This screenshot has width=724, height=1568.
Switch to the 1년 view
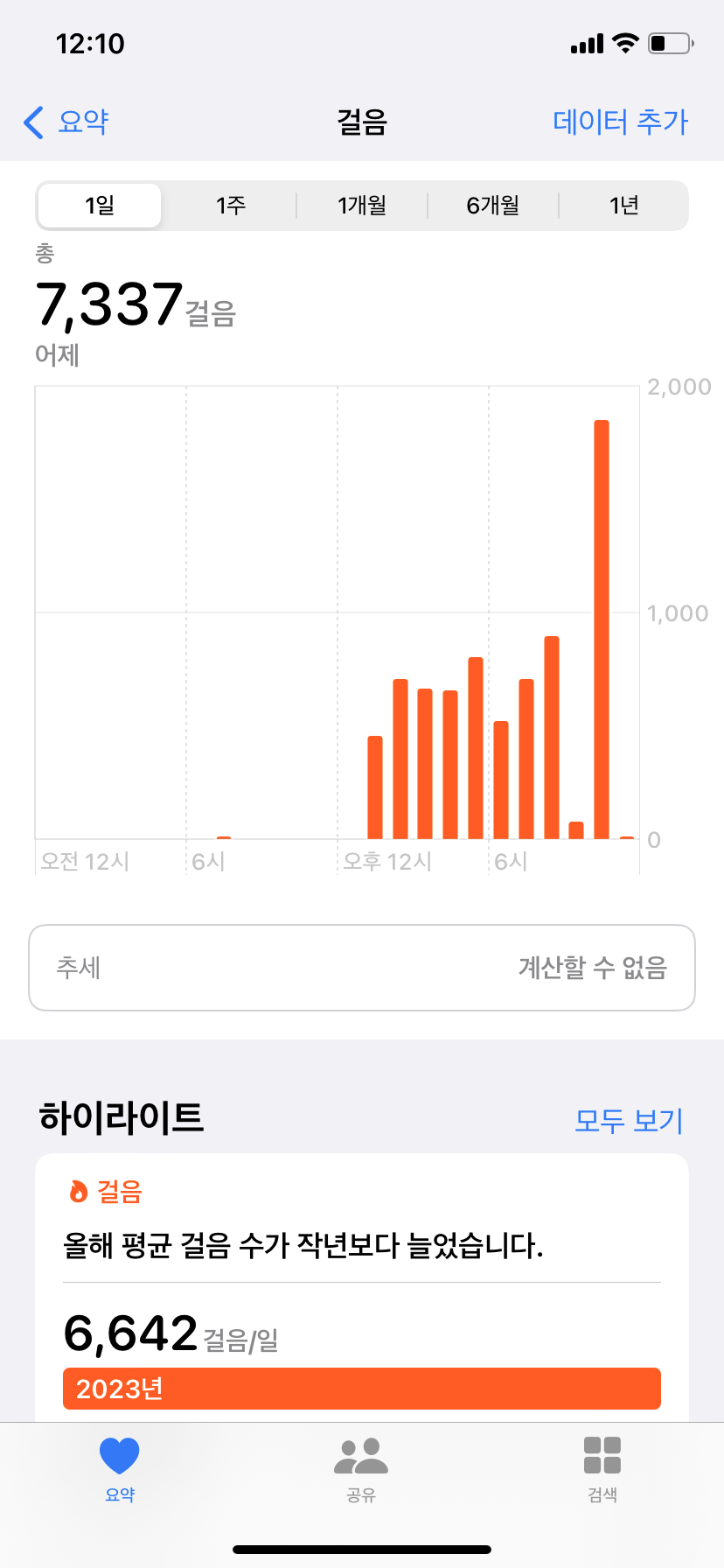tap(623, 206)
